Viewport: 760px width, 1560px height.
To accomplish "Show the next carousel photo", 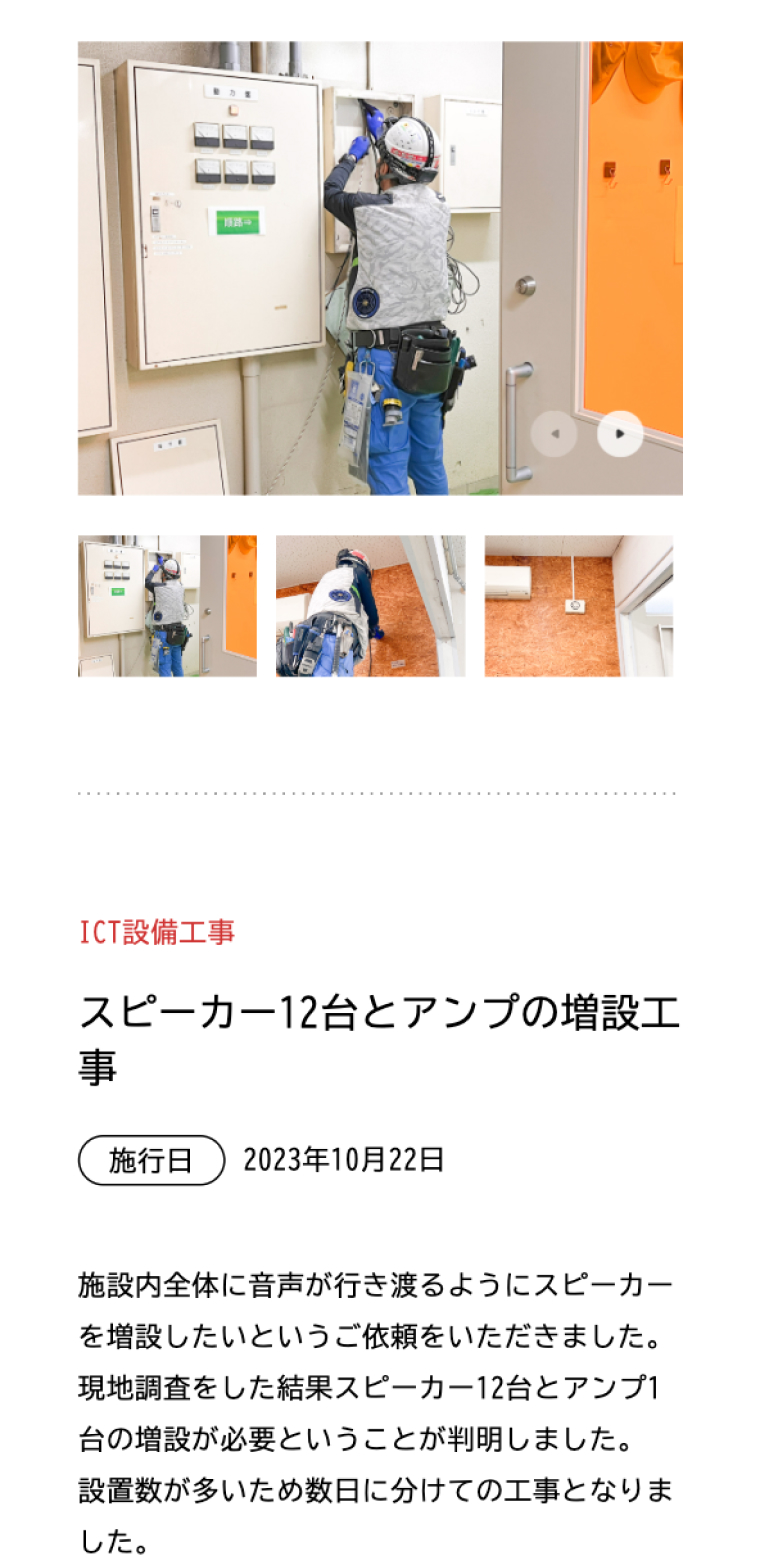I will point(620,434).
